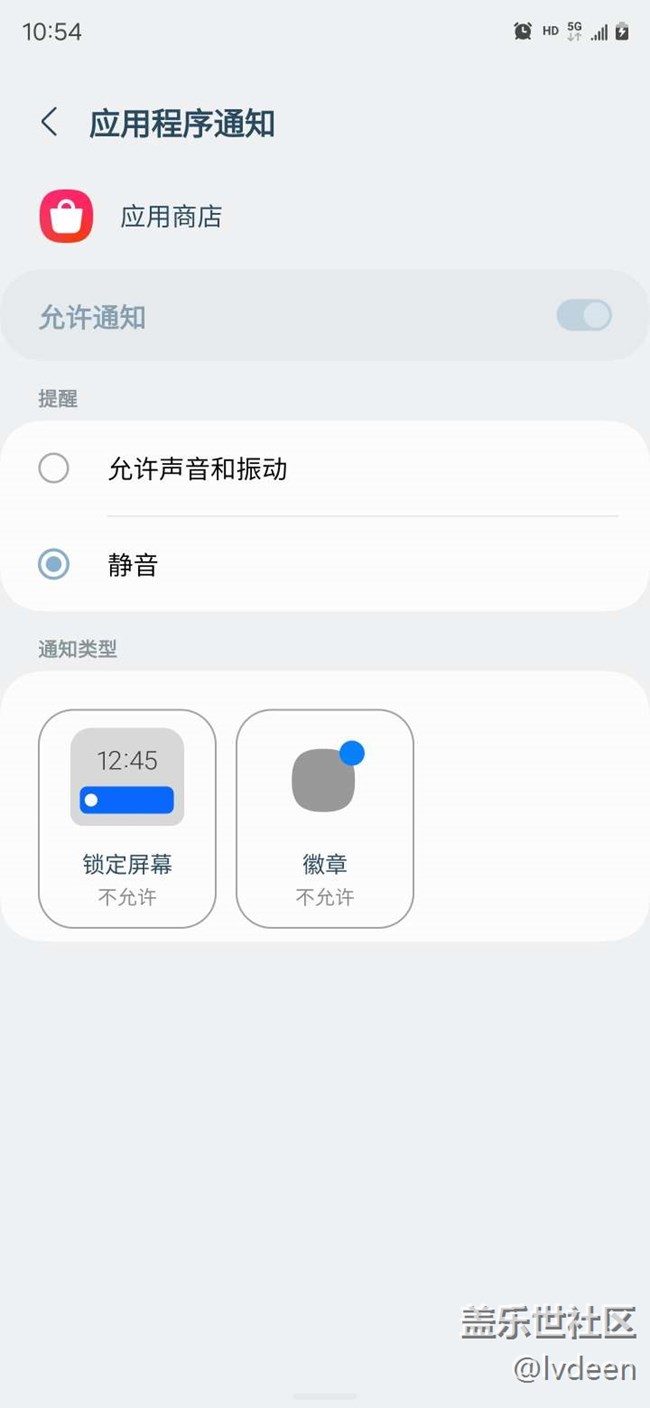Select 允许声音和振动 option
The image size is (650, 1408).
click(x=325, y=468)
